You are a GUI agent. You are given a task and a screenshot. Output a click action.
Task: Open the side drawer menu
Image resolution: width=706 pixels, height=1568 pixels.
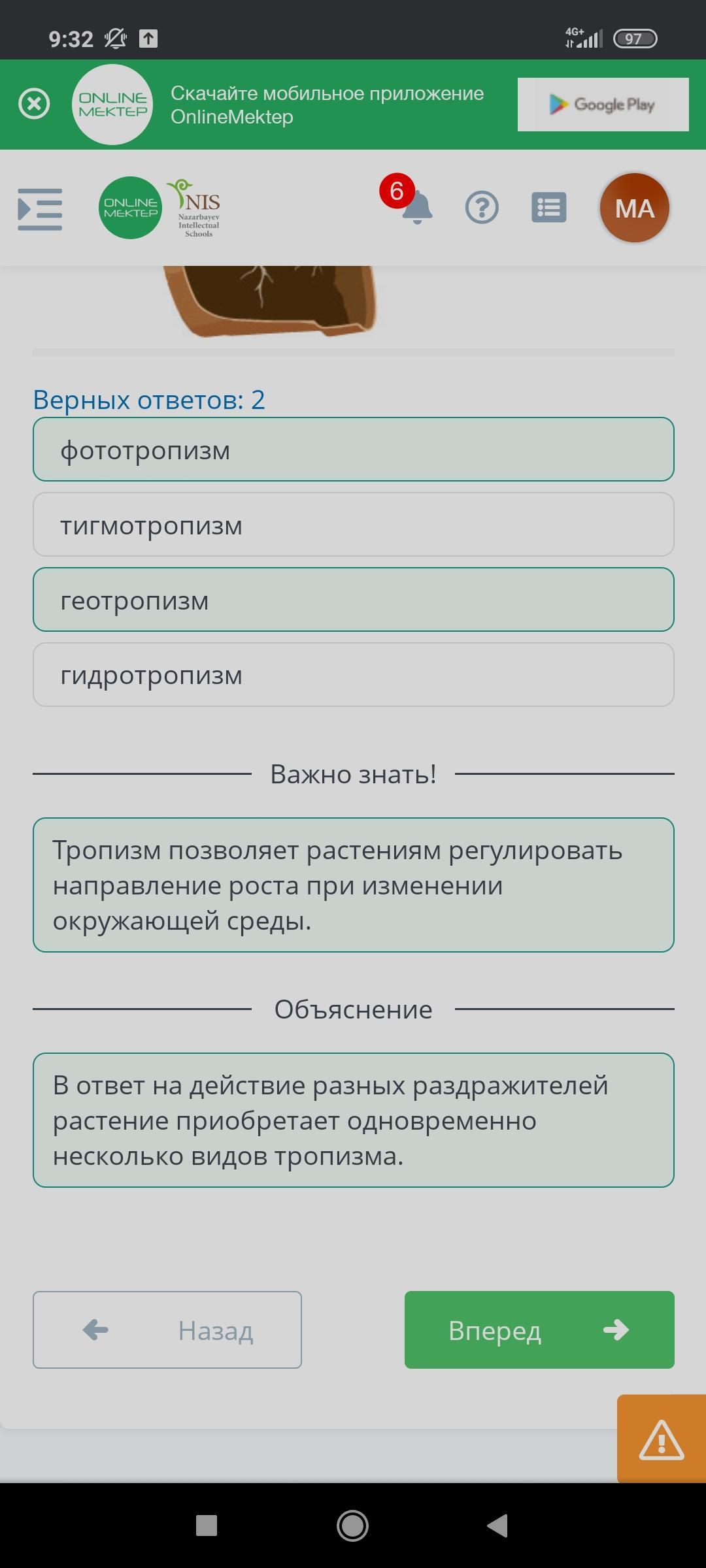[x=40, y=209]
